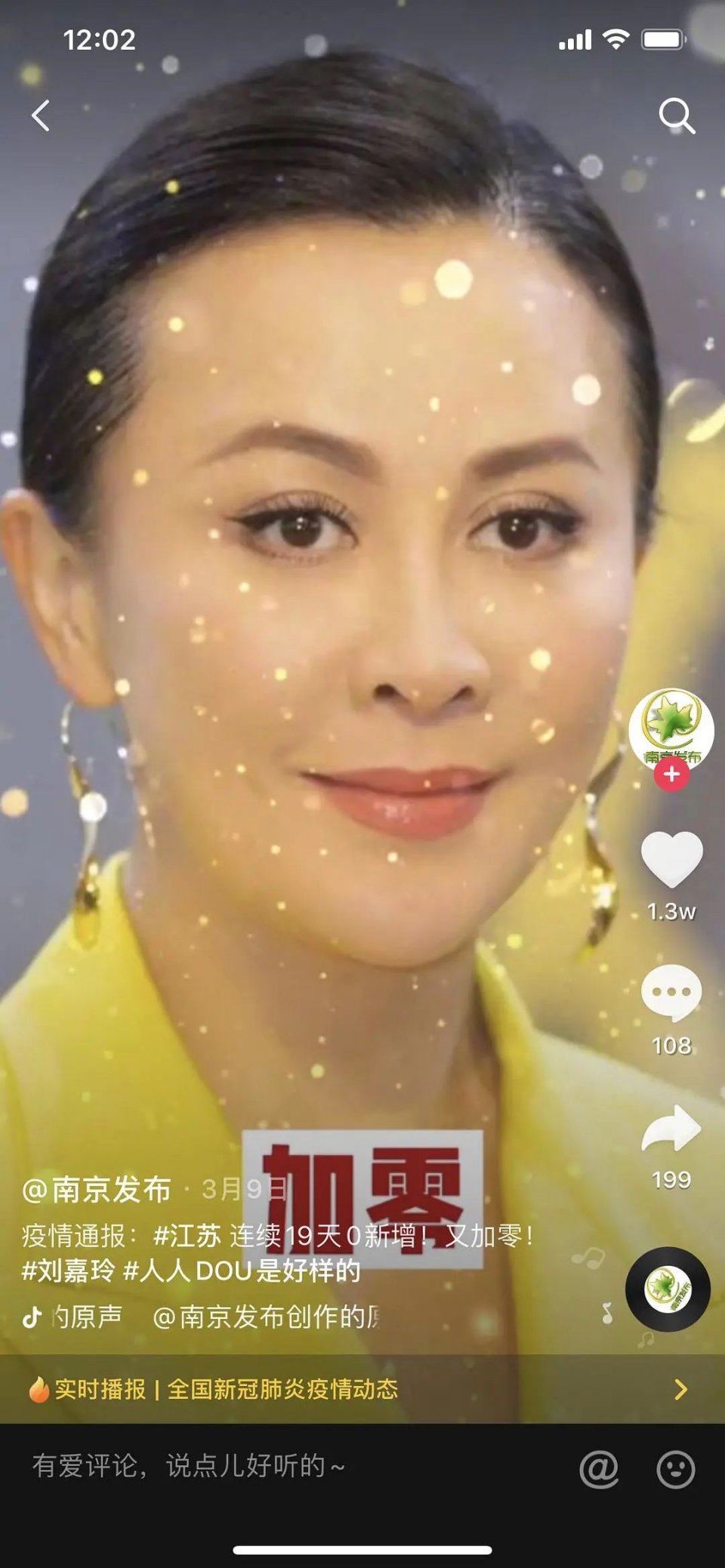Like this video with the heart
Viewport: 725px width, 1568px height.
pos(671,859)
